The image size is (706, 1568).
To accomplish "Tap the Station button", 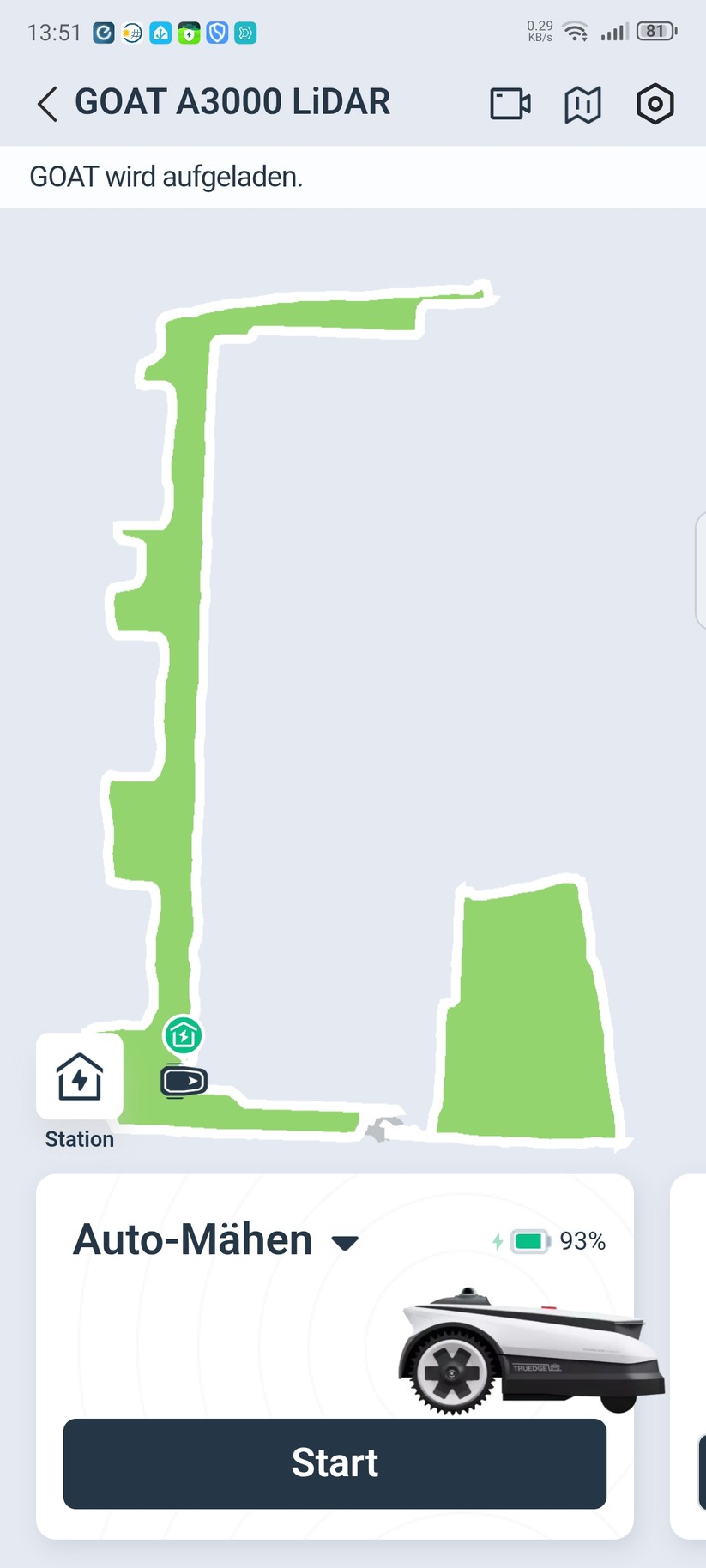I will click(x=80, y=1077).
